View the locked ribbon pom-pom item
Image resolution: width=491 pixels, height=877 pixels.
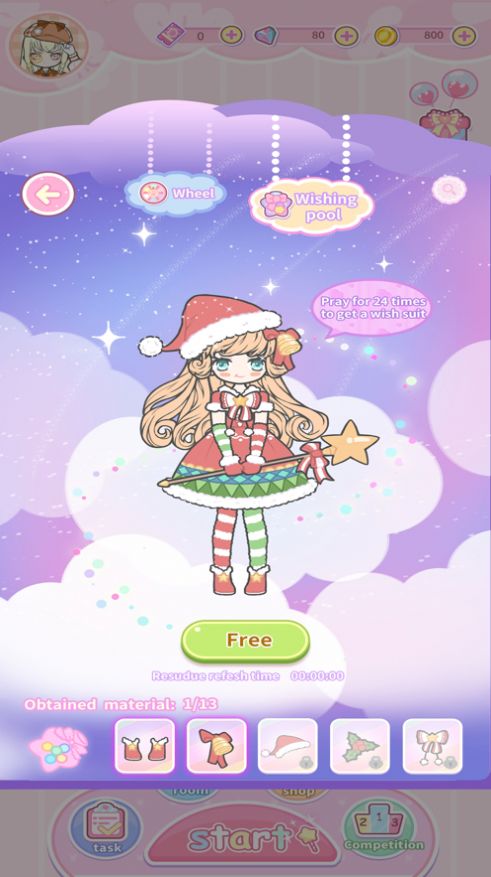pyautogui.click(x=432, y=746)
